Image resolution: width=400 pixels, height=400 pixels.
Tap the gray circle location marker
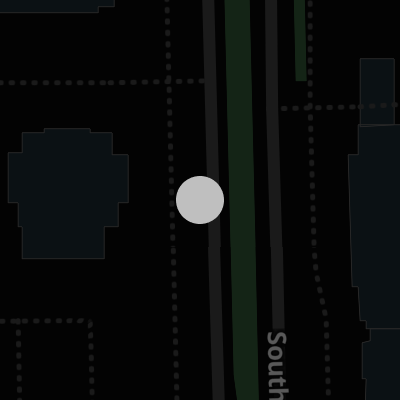(x=200, y=200)
